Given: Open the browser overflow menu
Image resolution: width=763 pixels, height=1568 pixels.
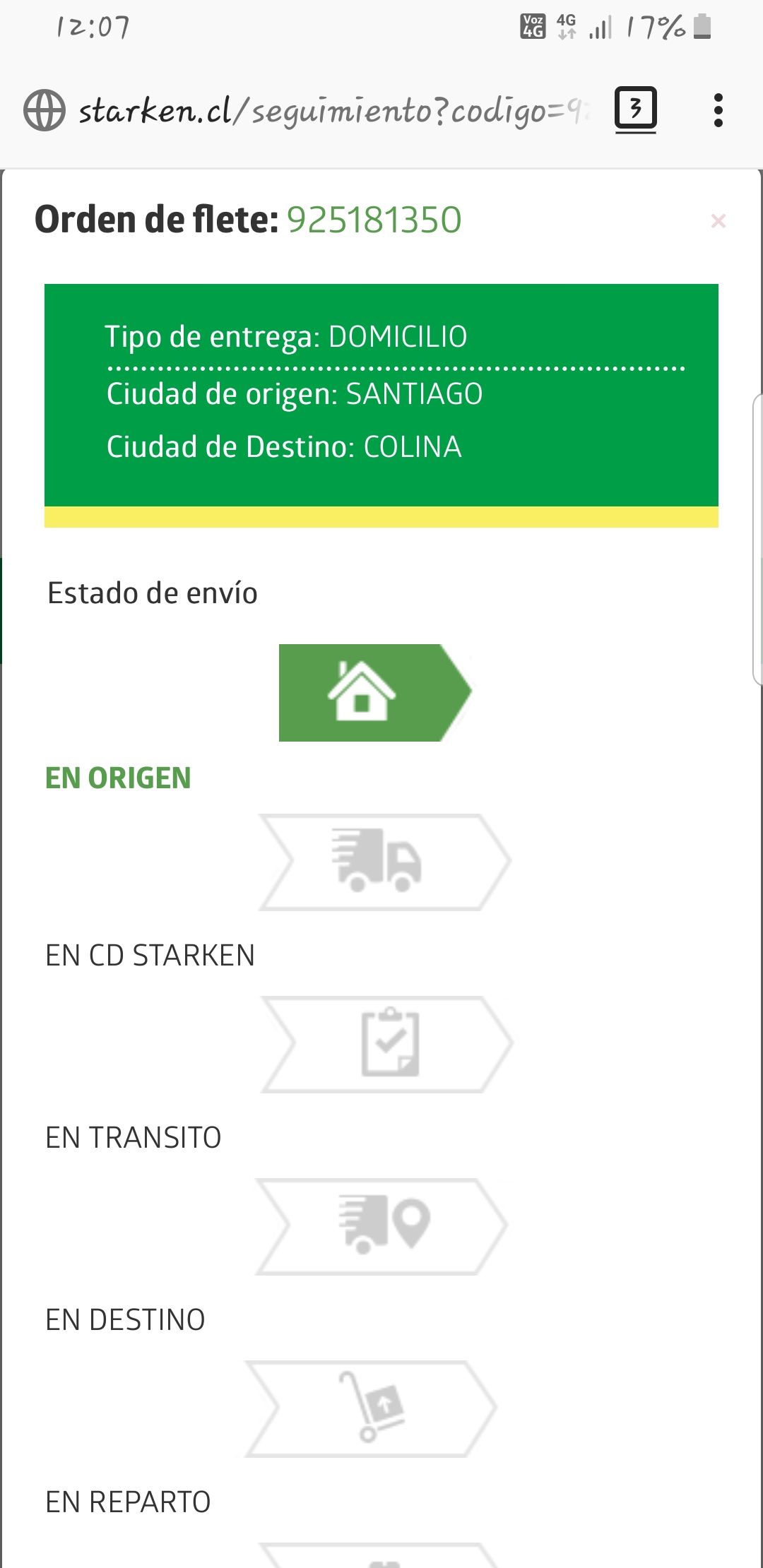Looking at the screenshot, I should [x=718, y=110].
